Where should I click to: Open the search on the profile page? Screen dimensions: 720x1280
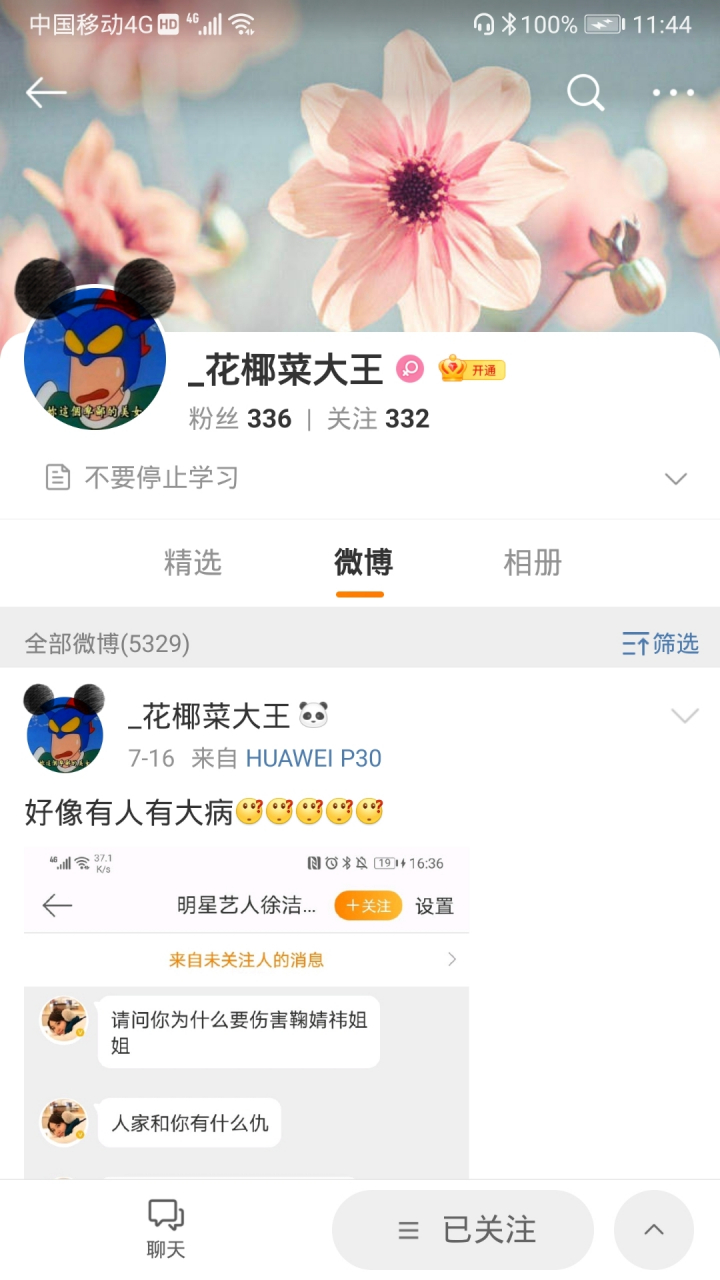[585, 93]
